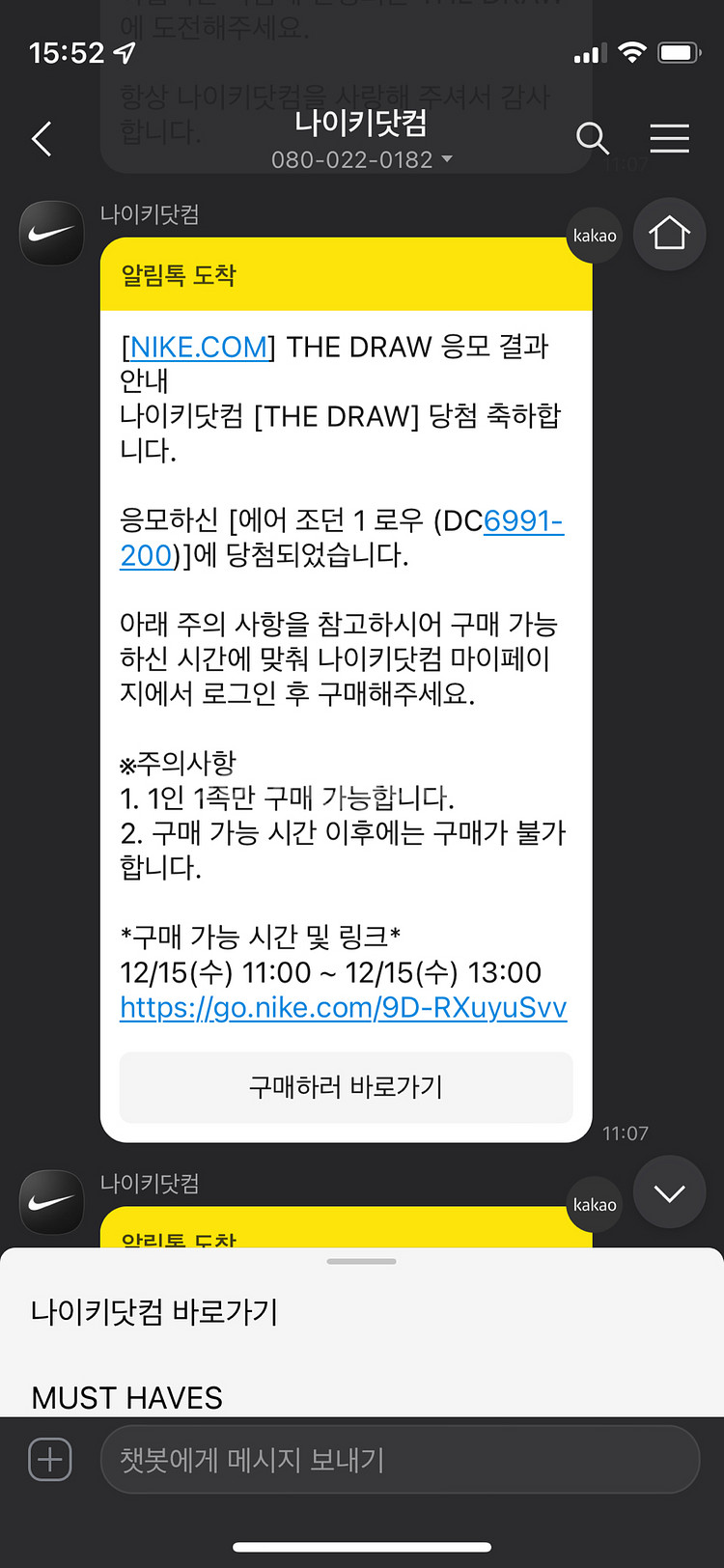Tap the down chevron to jump to latest message

tap(669, 1192)
